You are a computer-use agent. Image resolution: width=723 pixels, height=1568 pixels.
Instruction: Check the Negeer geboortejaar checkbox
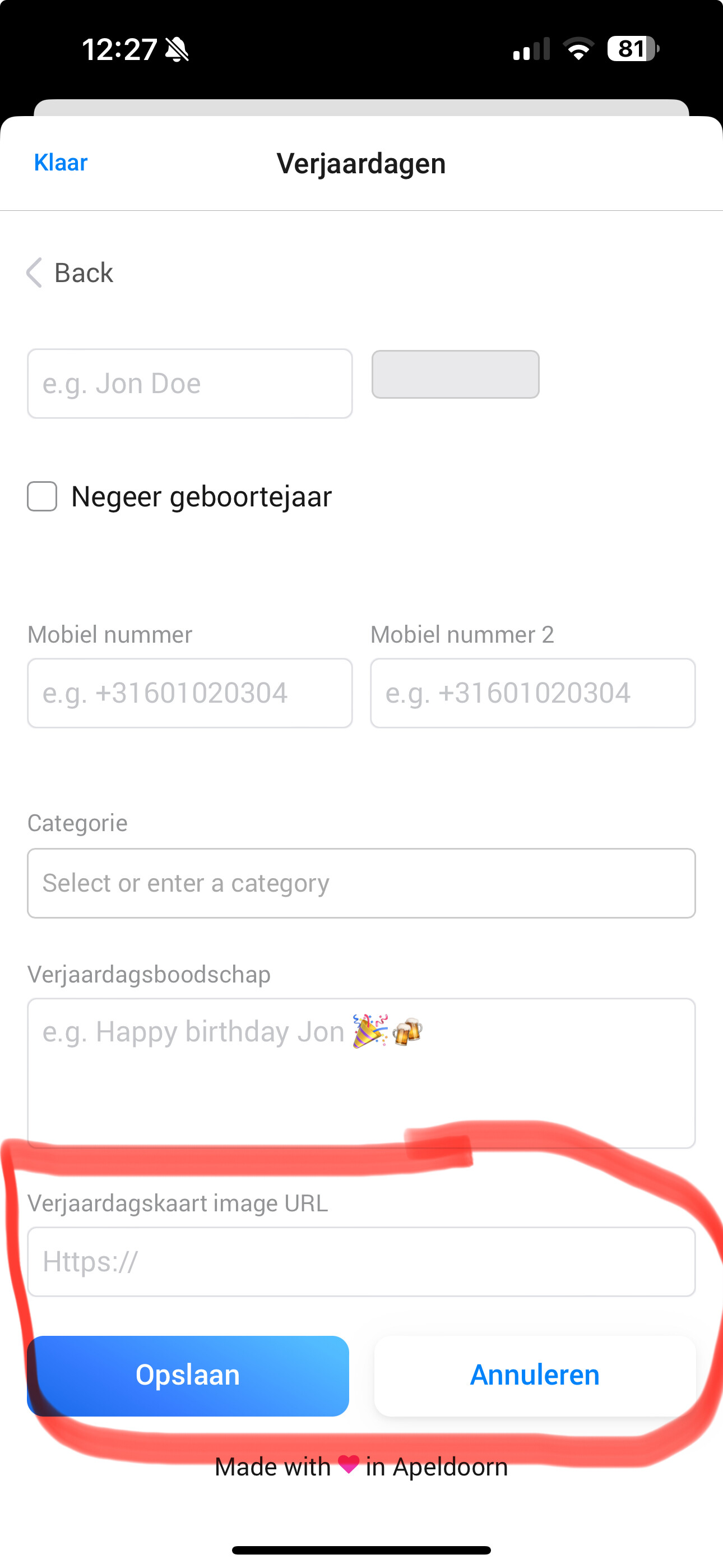tap(42, 496)
